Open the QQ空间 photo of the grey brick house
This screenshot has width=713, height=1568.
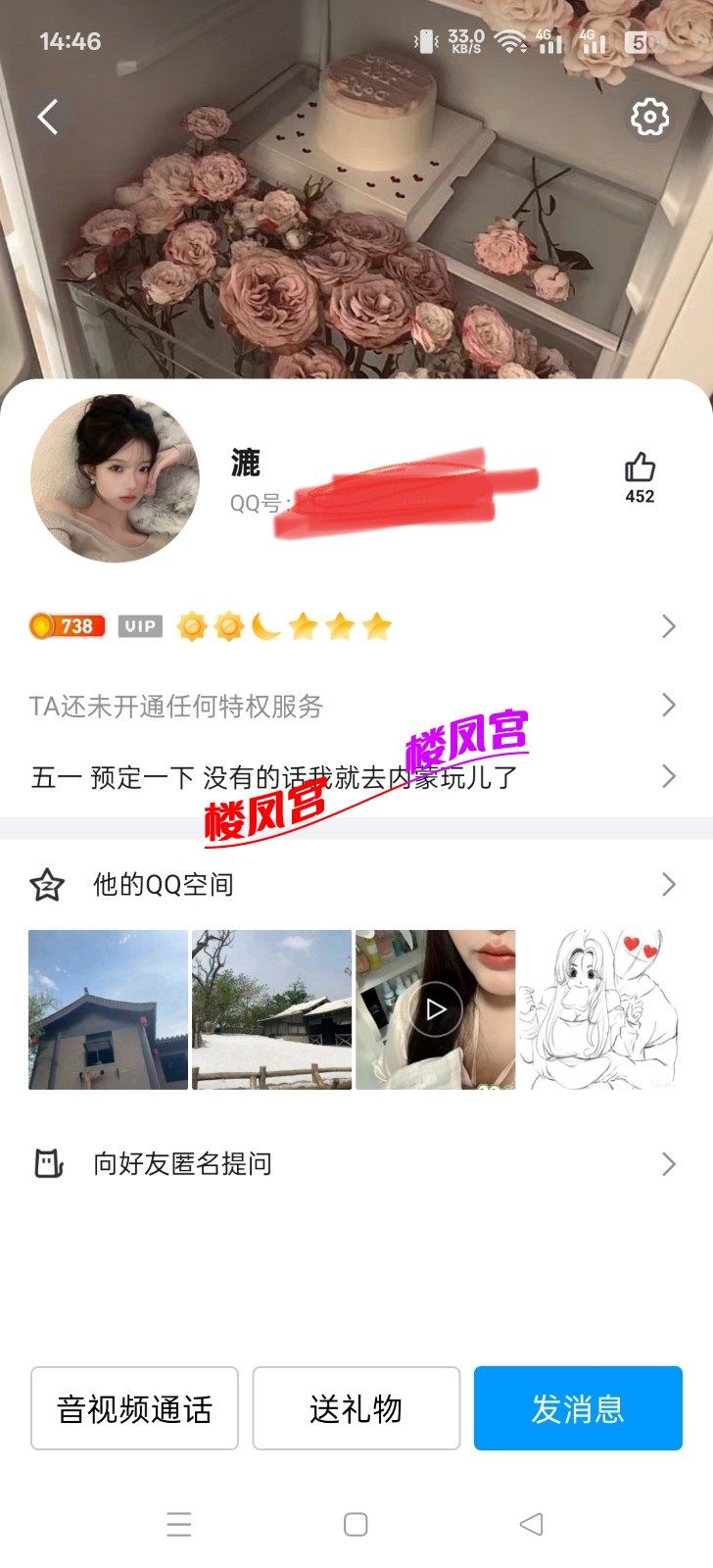108,1009
